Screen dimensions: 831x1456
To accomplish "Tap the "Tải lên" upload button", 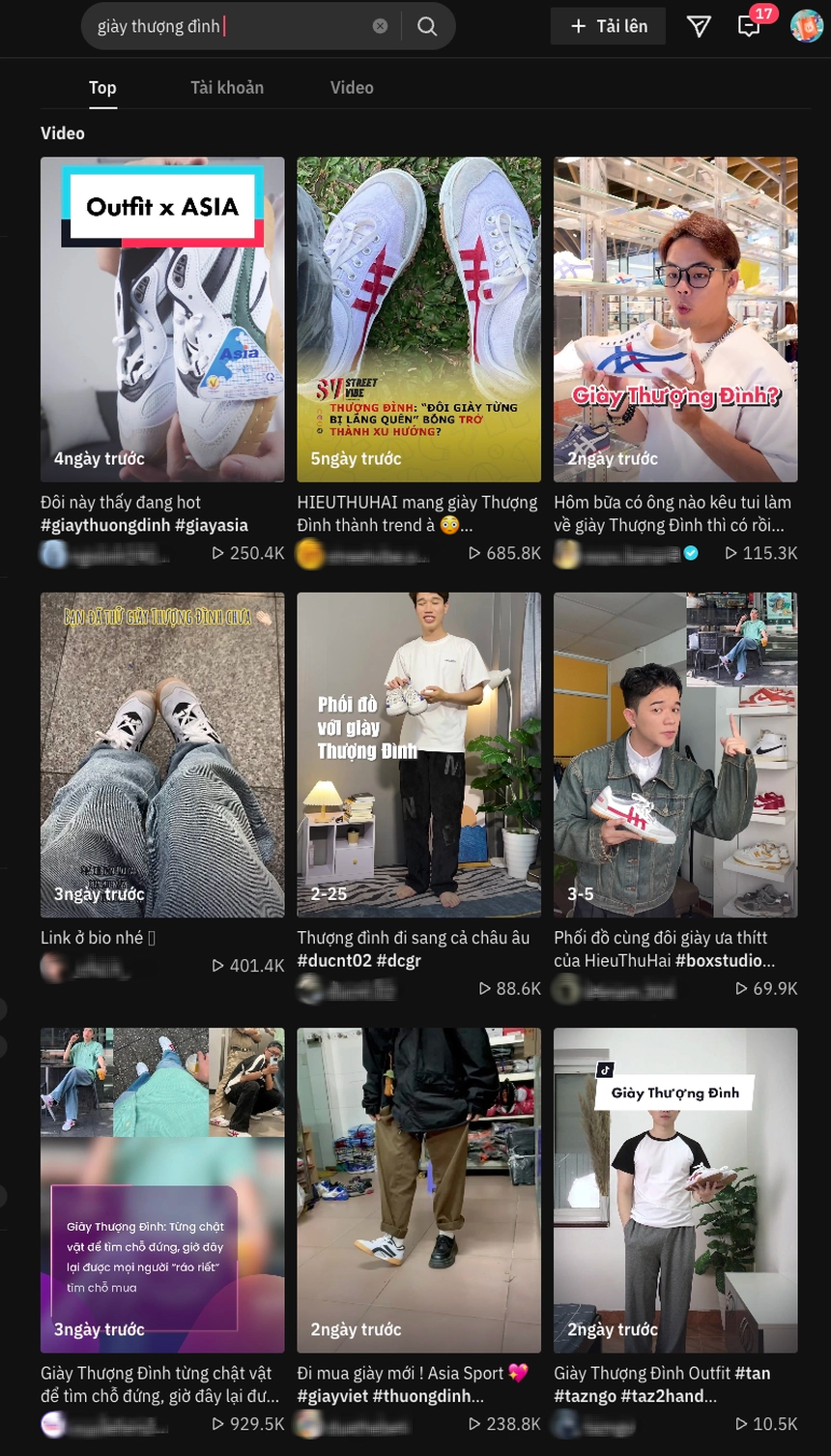I will tap(608, 26).
